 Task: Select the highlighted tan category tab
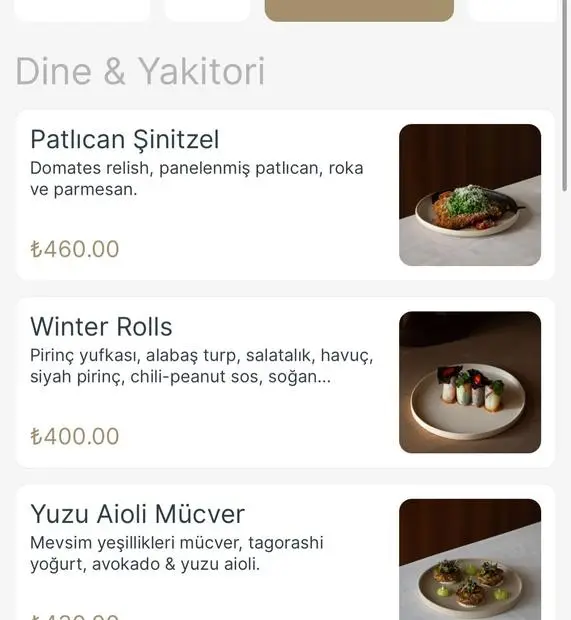coord(359,10)
